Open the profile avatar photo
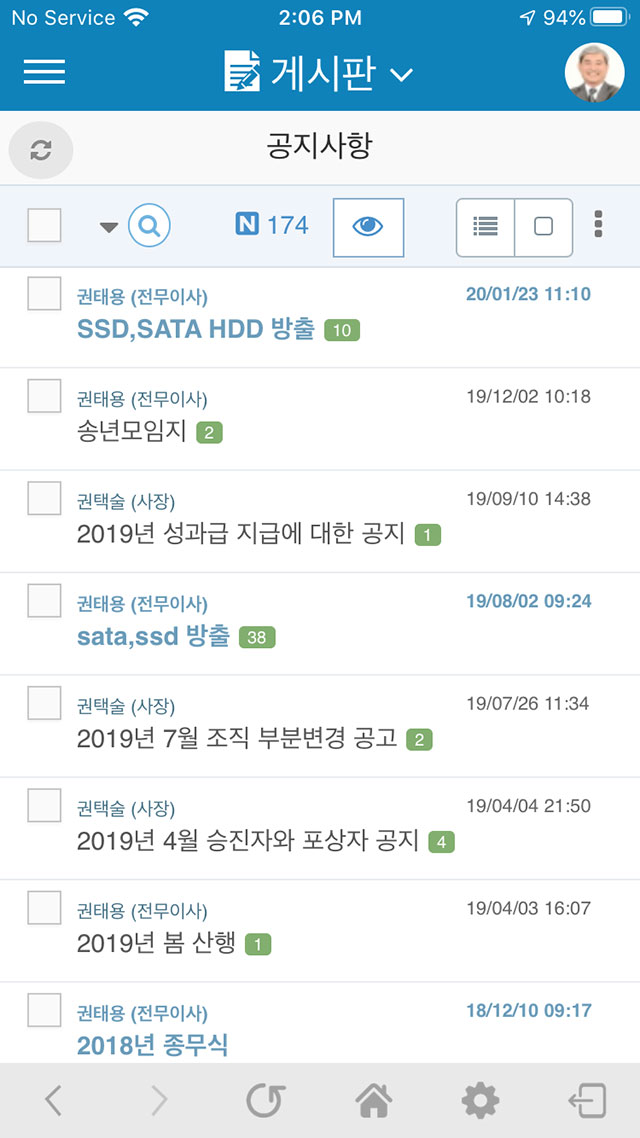Screen dimensions: 640x1138 pos(594,72)
